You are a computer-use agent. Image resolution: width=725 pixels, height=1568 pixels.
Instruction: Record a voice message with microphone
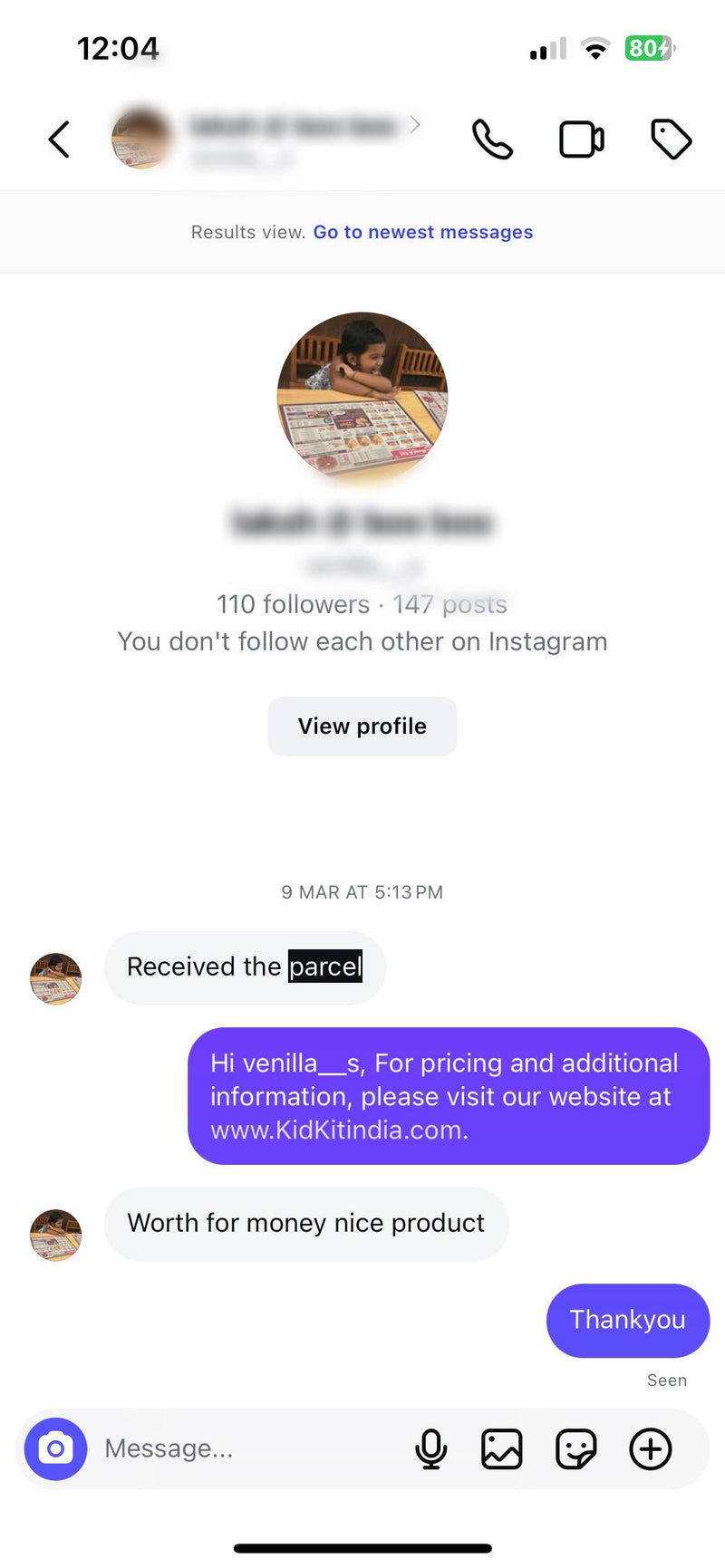[x=431, y=1448]
